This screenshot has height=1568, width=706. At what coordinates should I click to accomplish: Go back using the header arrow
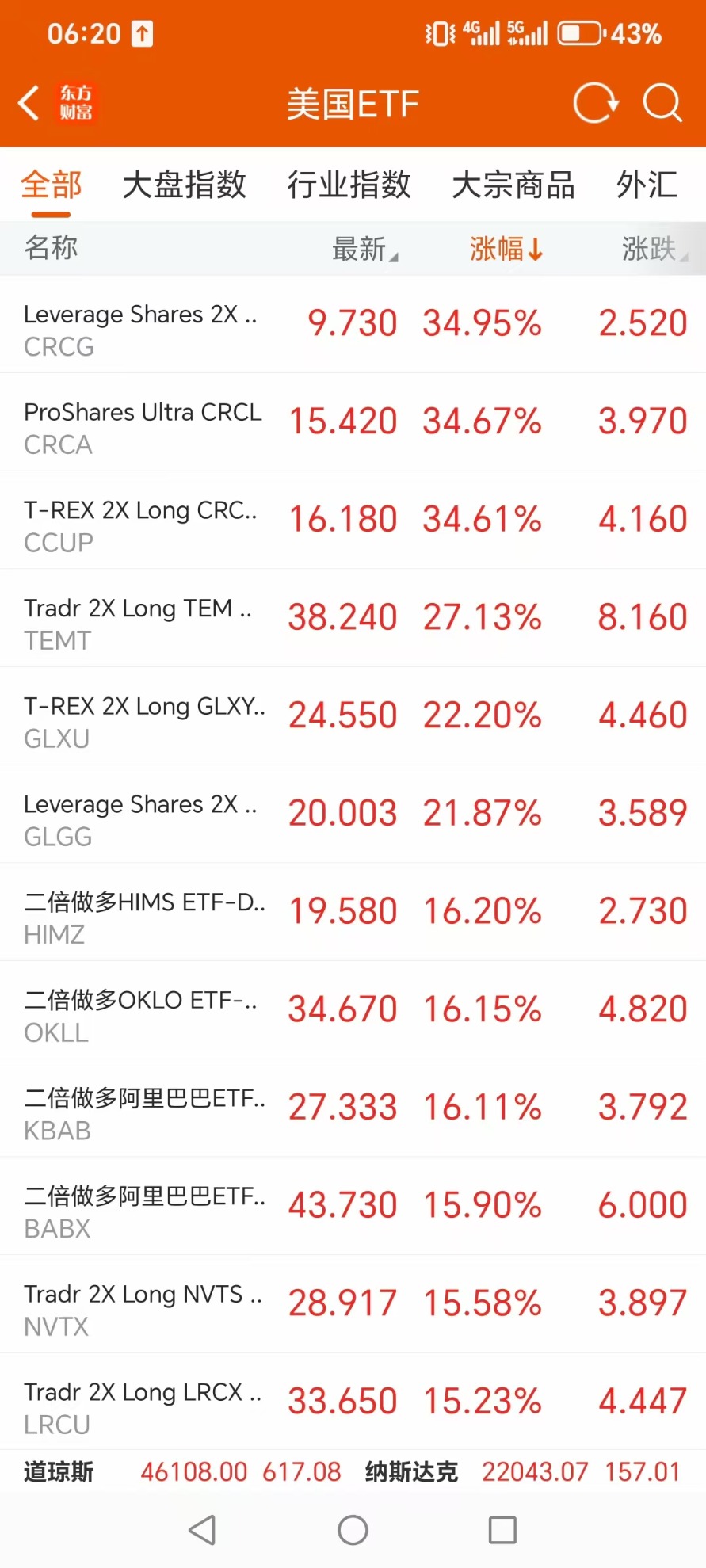29,103
